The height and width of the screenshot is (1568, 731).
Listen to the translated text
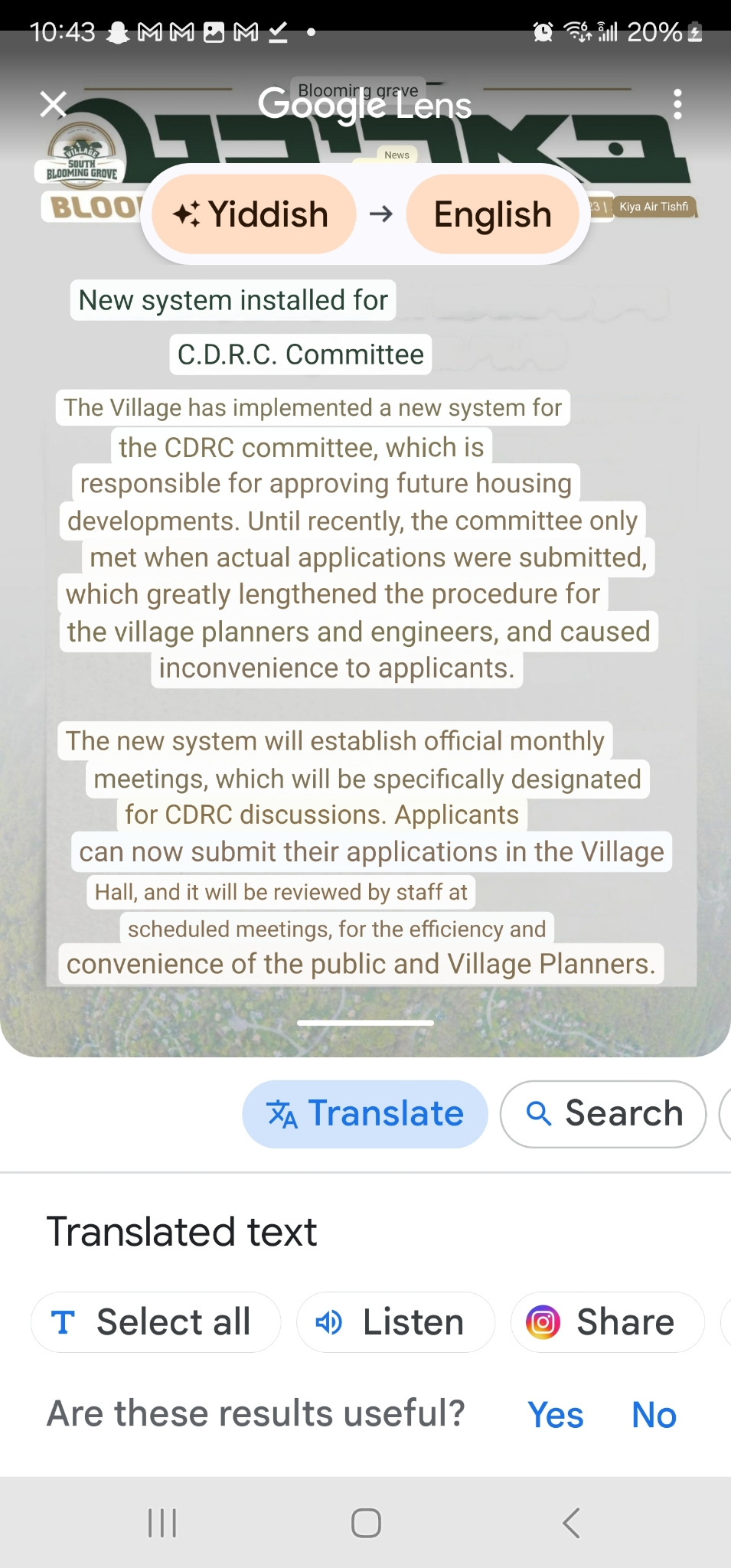click(396, 1322)
